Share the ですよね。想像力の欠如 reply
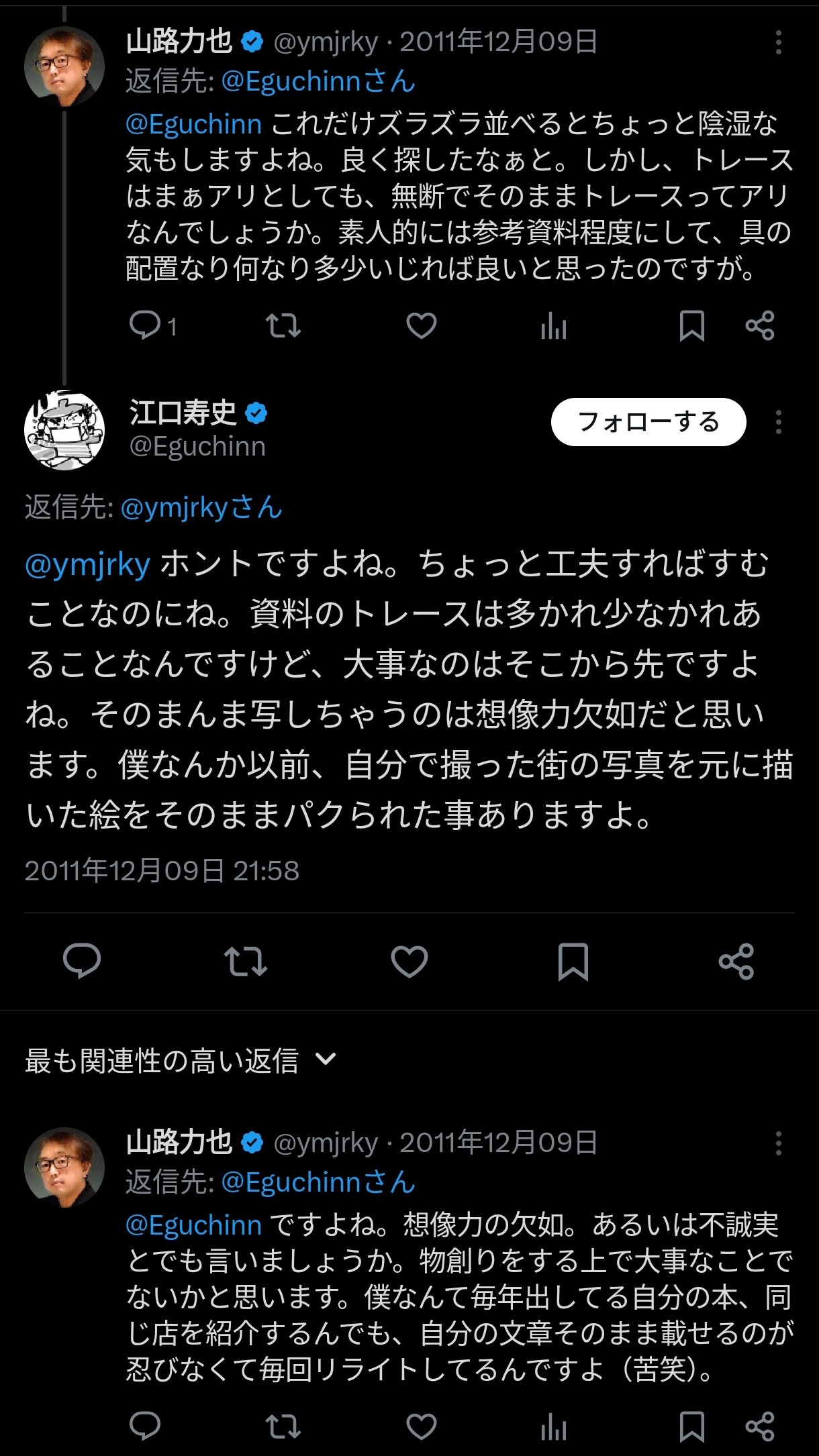819x1456 pixels. [760, 1427]
